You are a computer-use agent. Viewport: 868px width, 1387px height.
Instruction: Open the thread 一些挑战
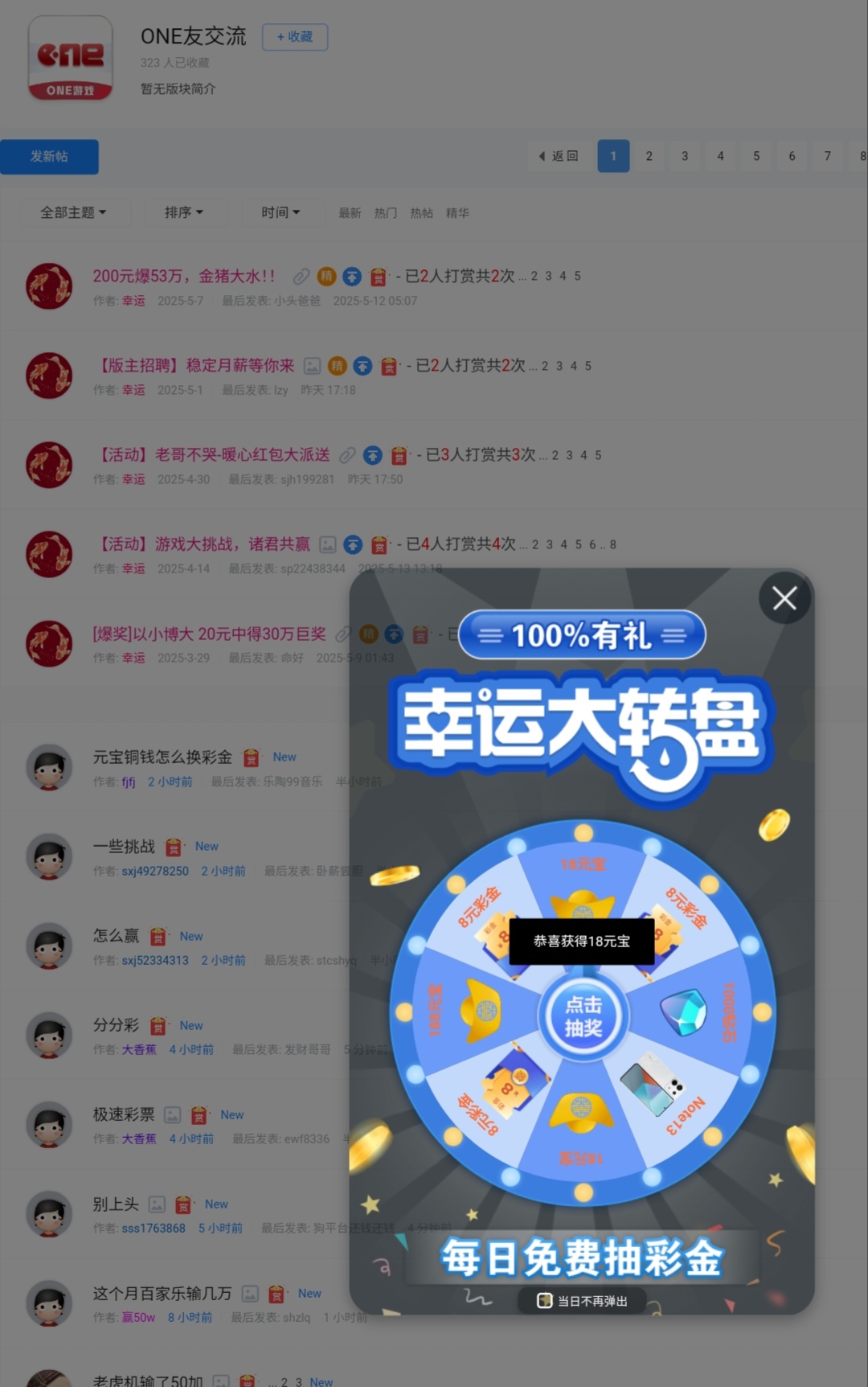pos(124,846)
